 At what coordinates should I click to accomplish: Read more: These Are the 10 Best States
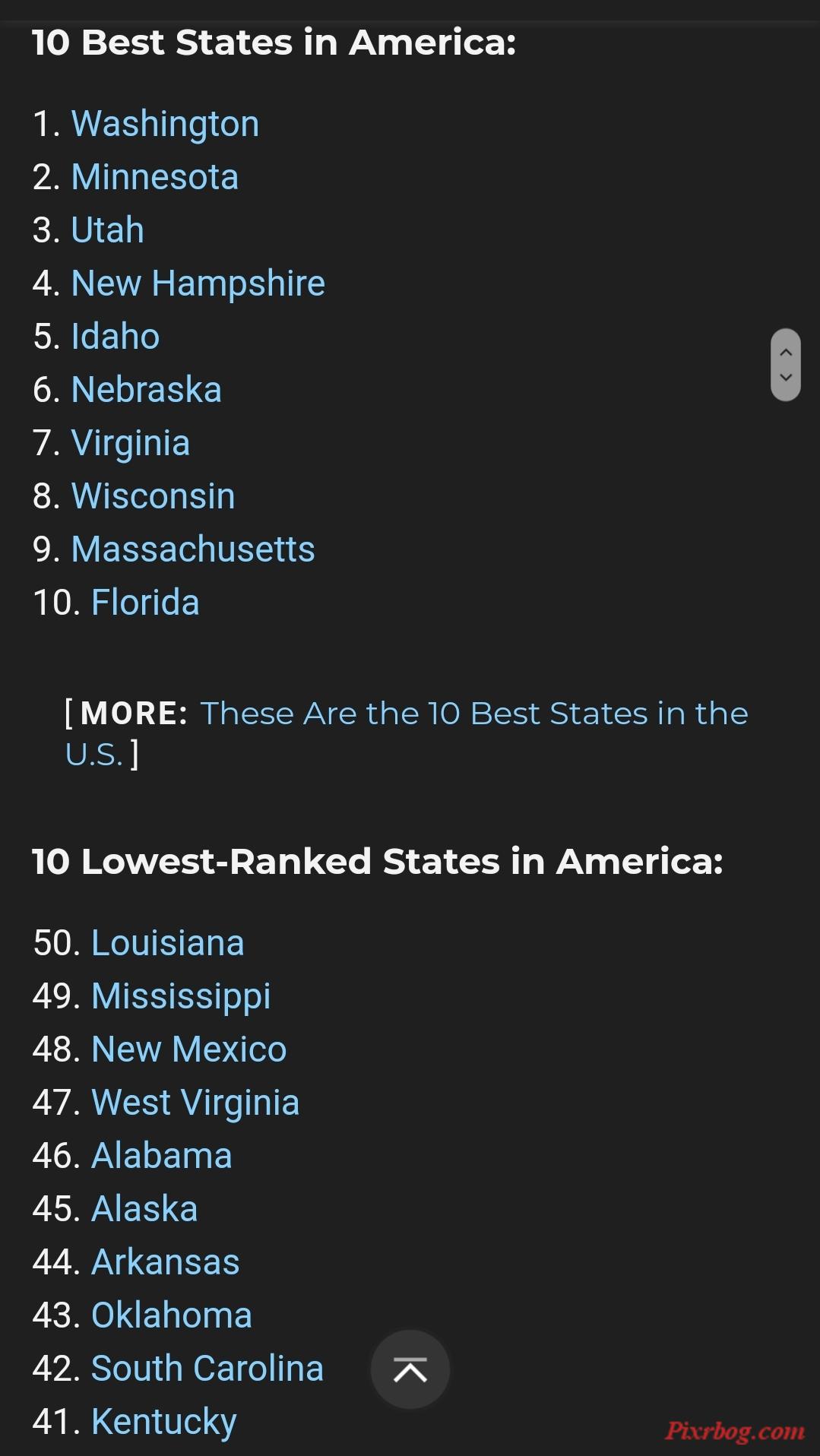pos(407,733)
